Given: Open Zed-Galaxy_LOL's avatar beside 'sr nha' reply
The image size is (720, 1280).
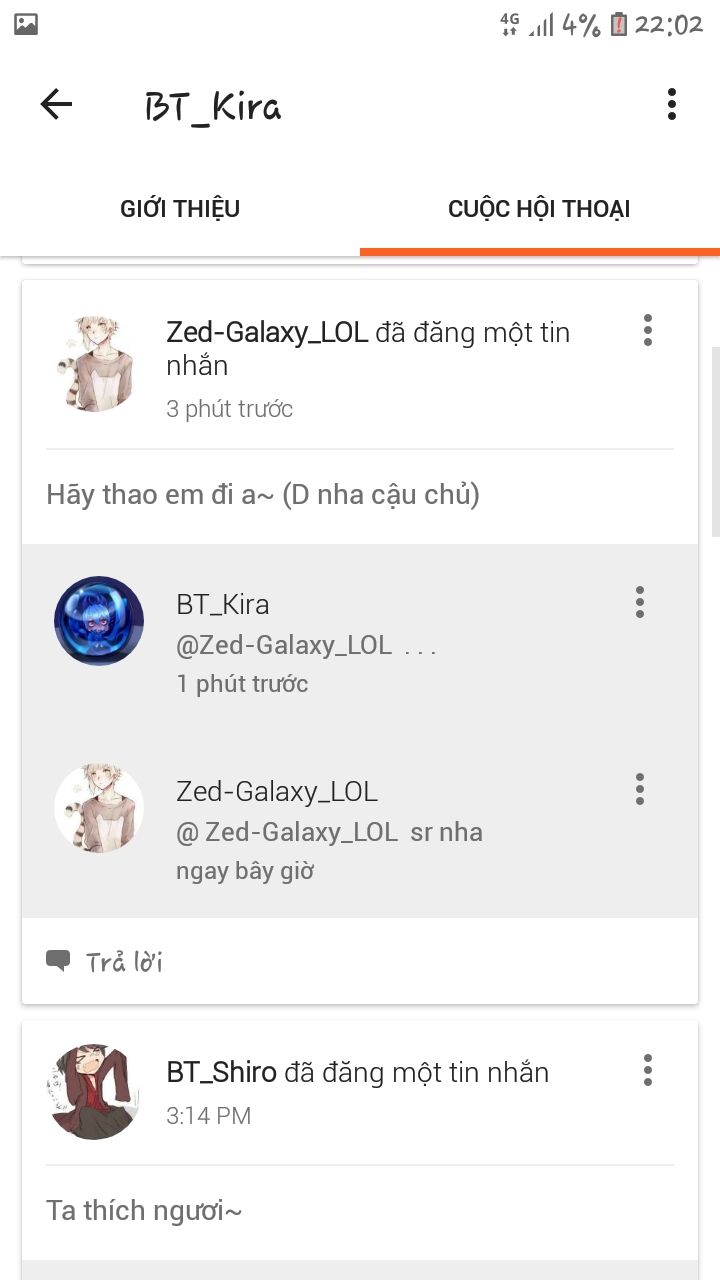Looking at the screenshot, I should click(x=99, y=808).
